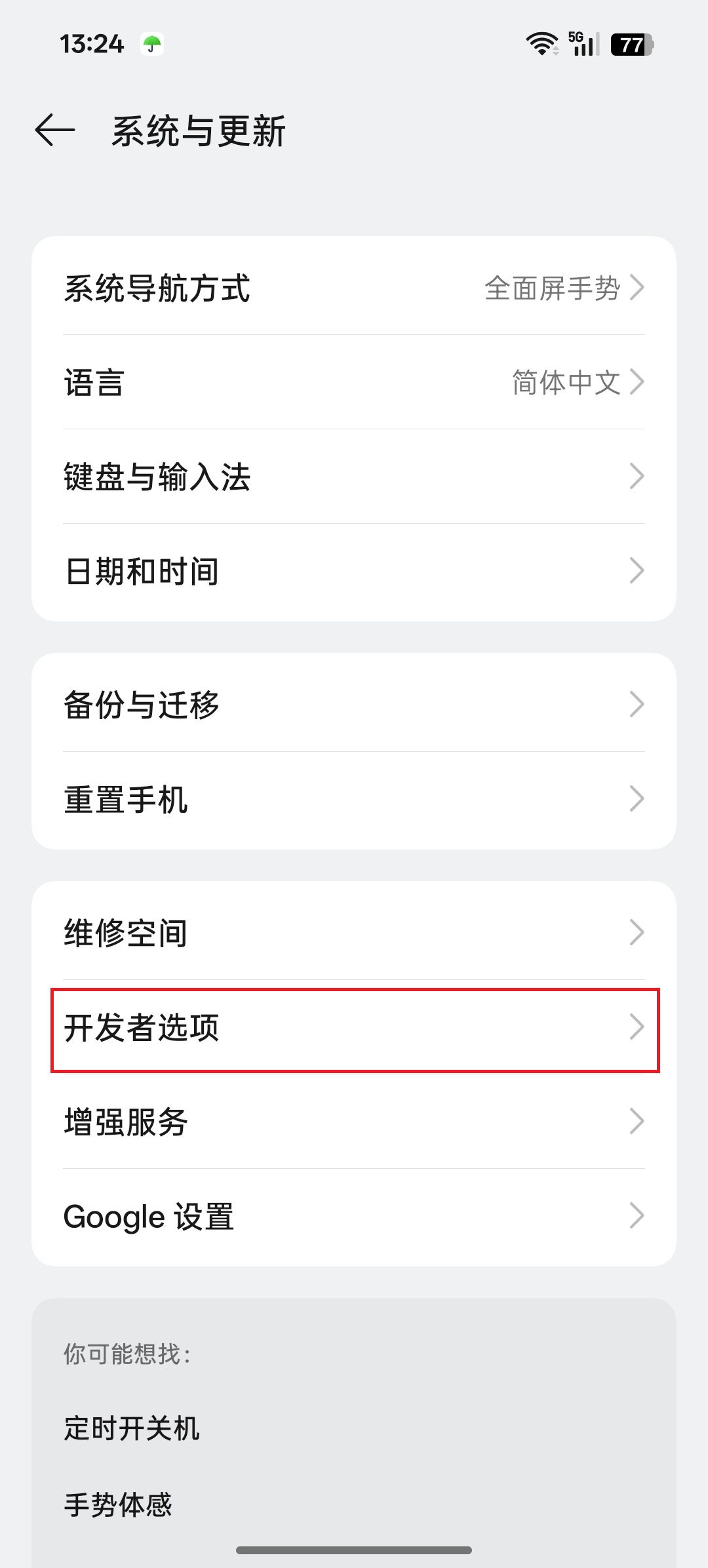This screenshot has width=708, height=1568.
Task: Select the 定时开关机 suggestion
Action: (x=130, y=1427)
